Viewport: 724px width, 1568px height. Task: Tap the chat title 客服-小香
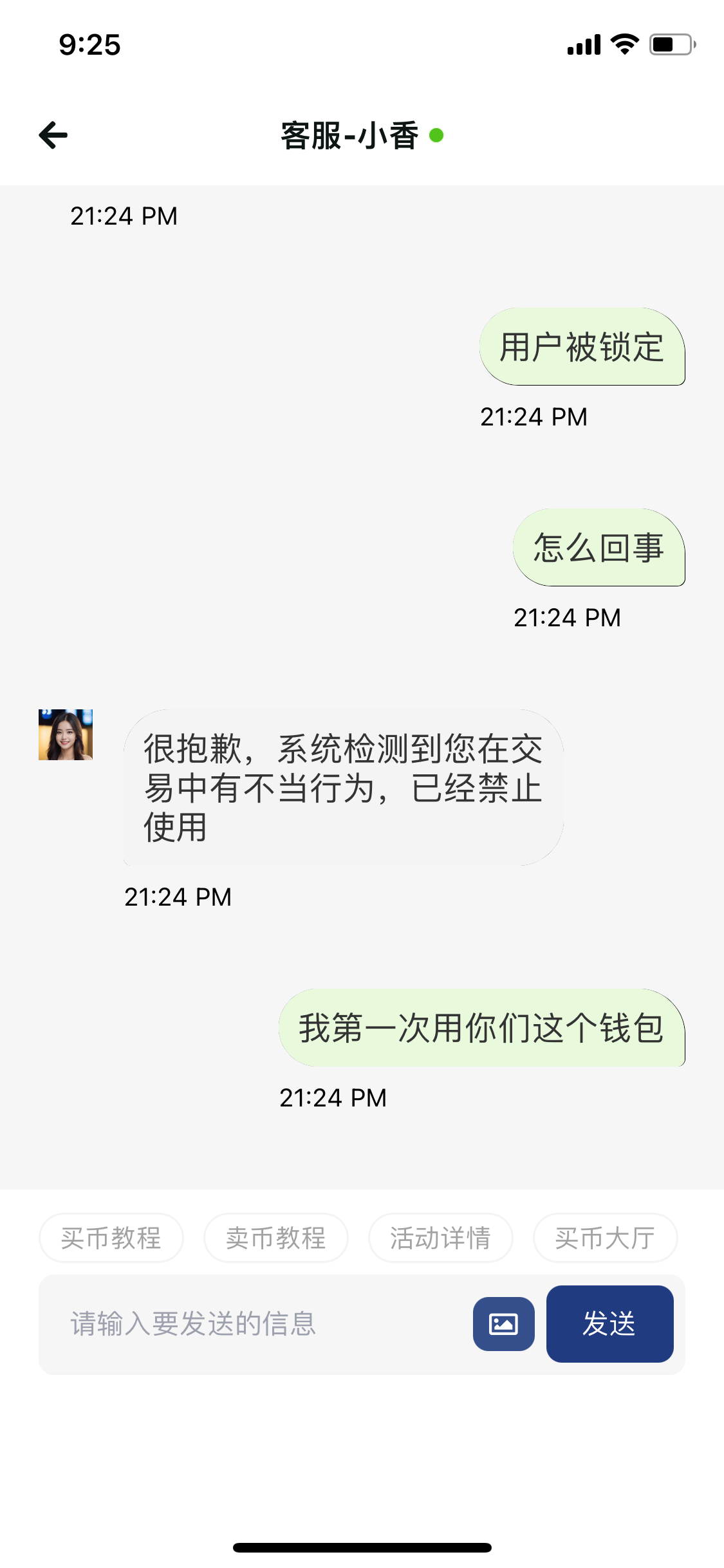click(348, 135)
